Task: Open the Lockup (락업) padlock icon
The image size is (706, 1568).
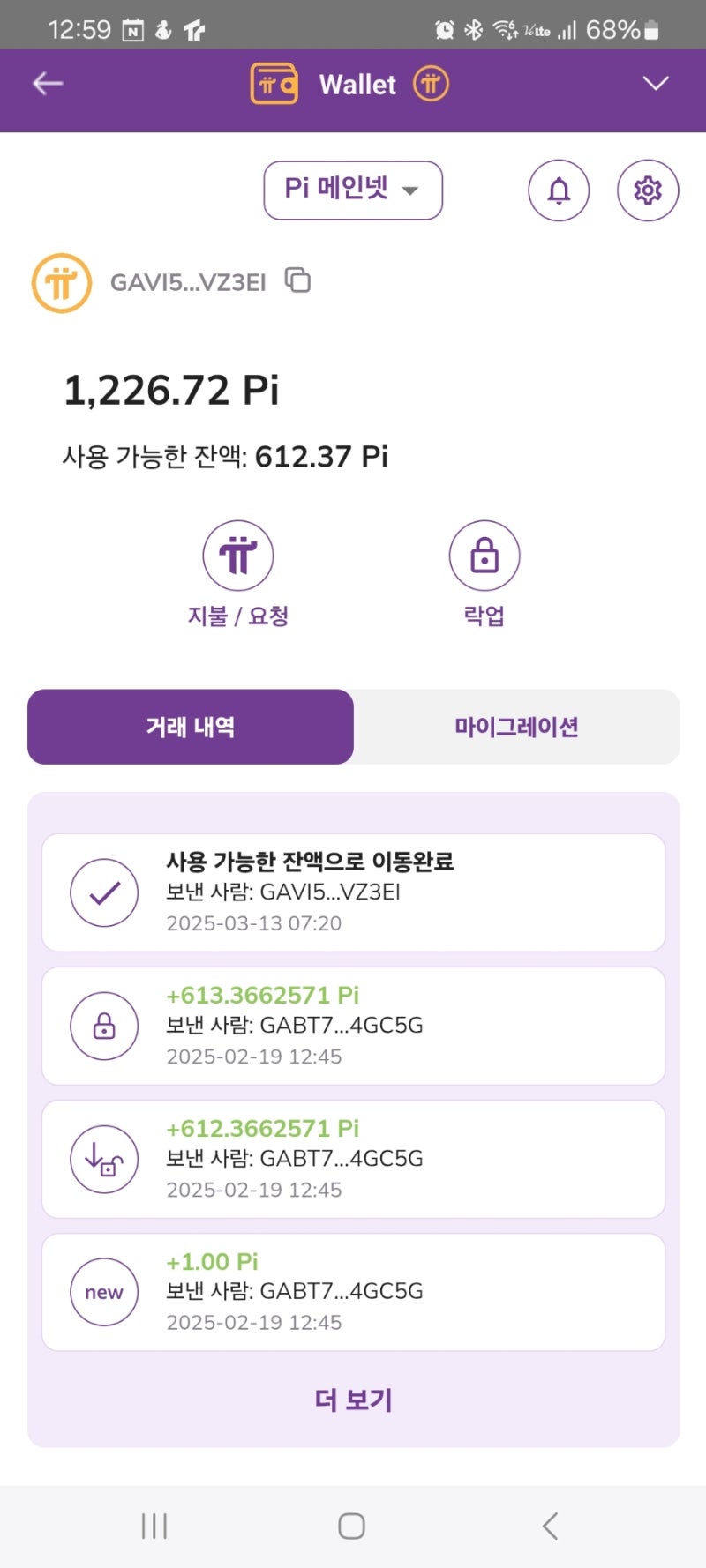Action: coord(483,556)
